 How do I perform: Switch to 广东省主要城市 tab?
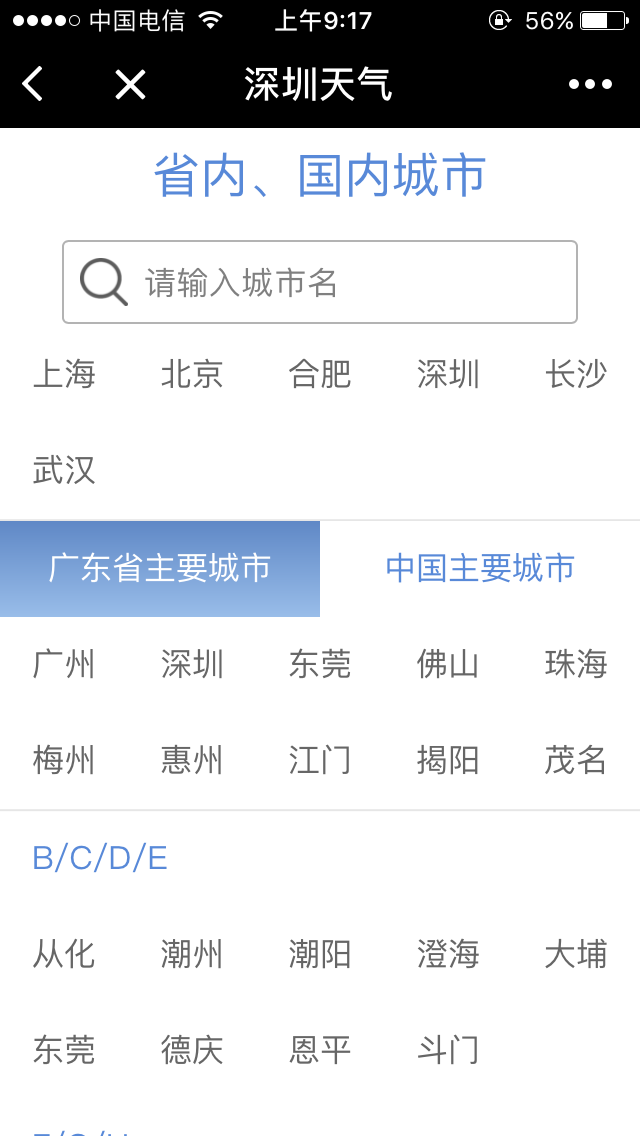[160, 568]
